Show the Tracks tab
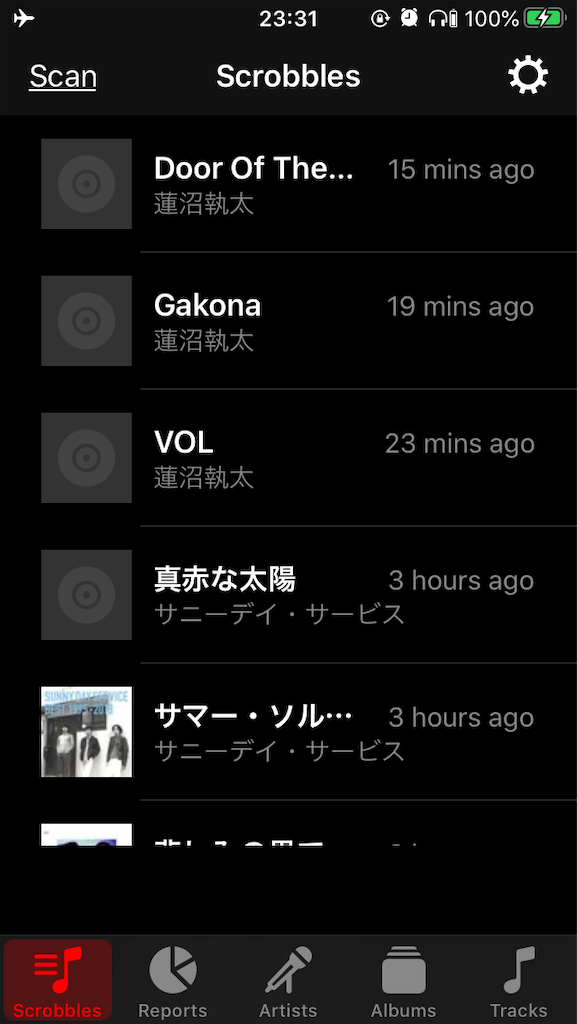The height and width of the screenshot is (1024, 577). point(518,982)
